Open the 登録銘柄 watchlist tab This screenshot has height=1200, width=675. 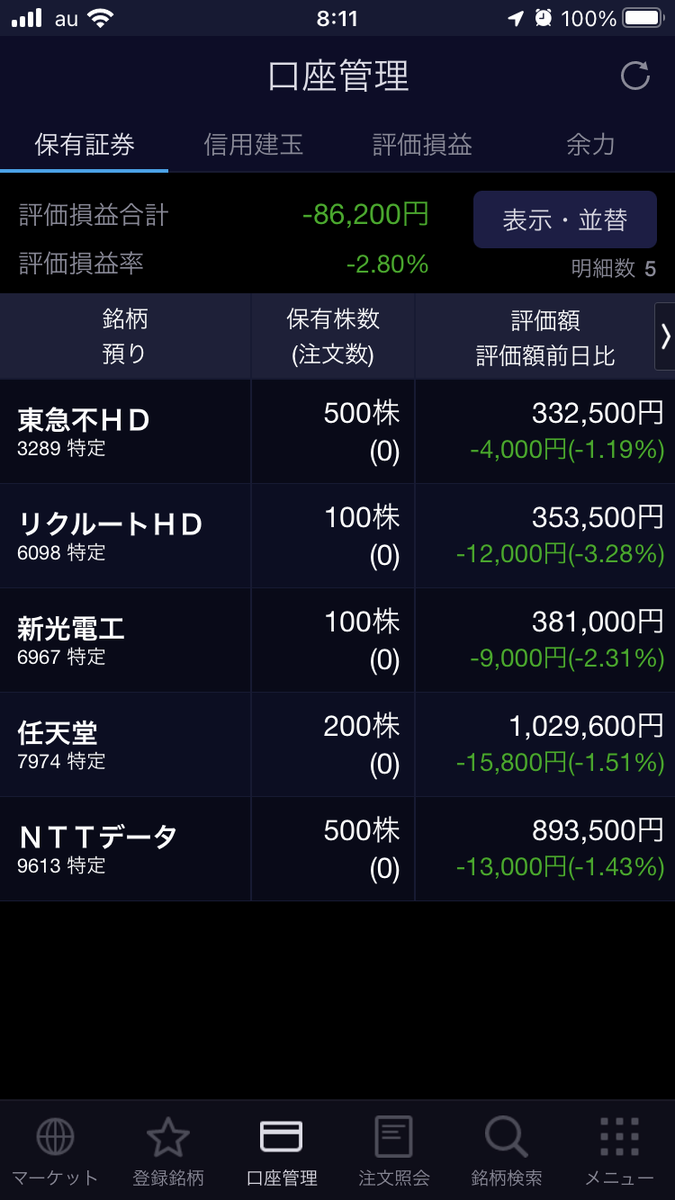(168, 1152)
